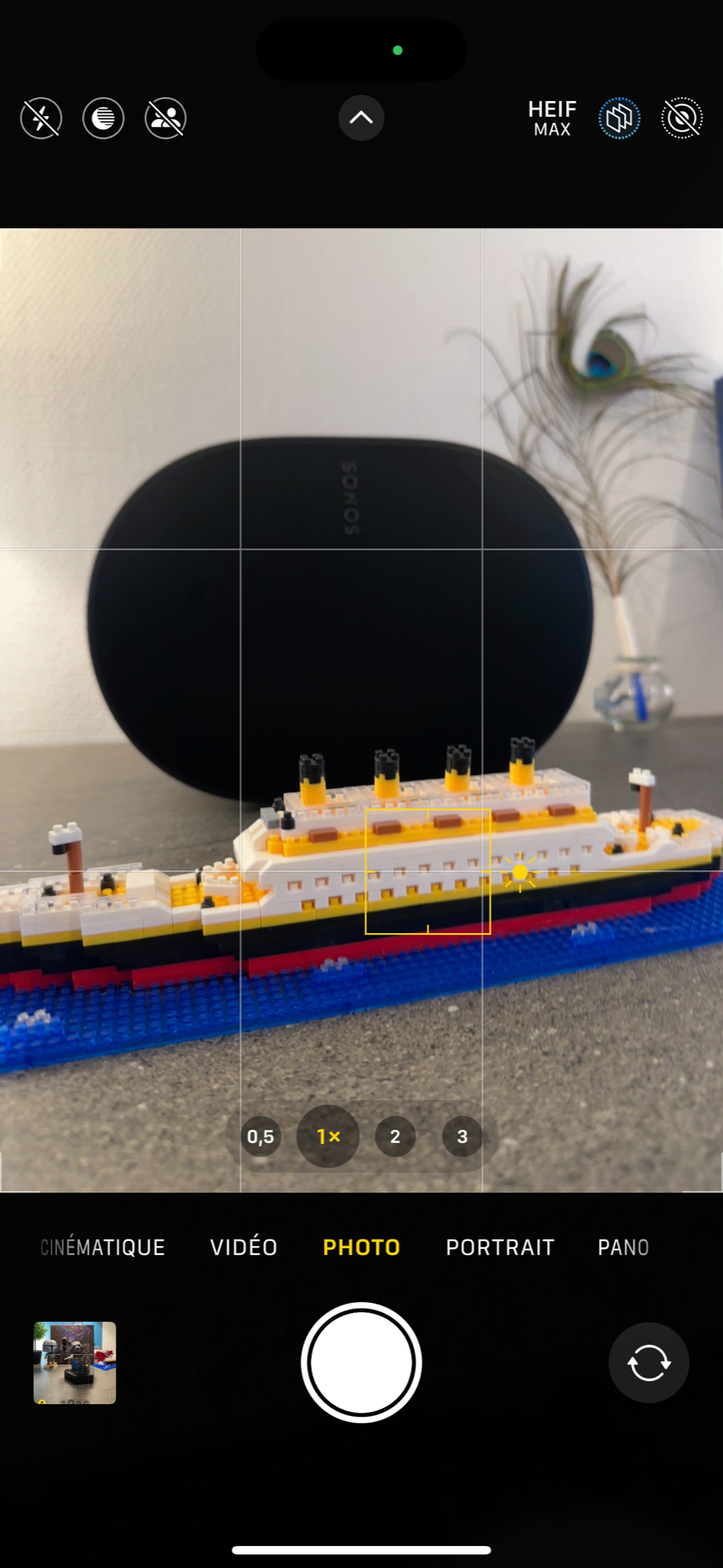Select the 3 telephoto zoom
Image resolution: width=723 pixels, height=1568 pixels.
[462, 1136]
